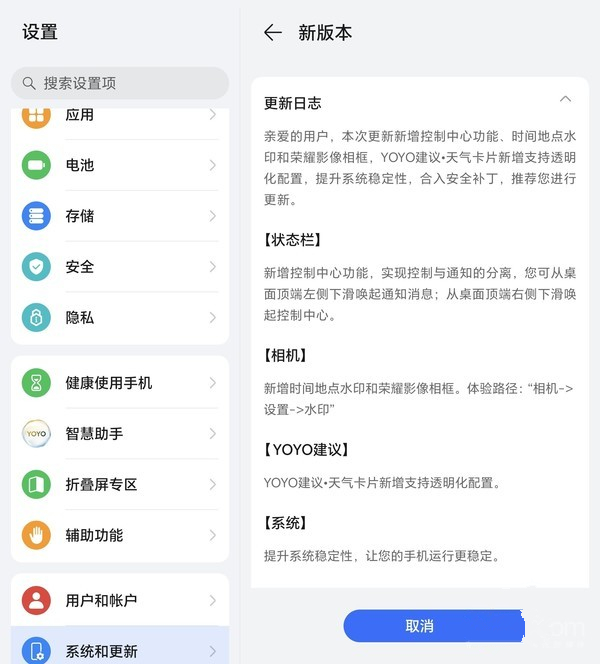This screenshot has width=600, height=664.
Task: Open 用户和帐户 settings
Action: [120, 600]
